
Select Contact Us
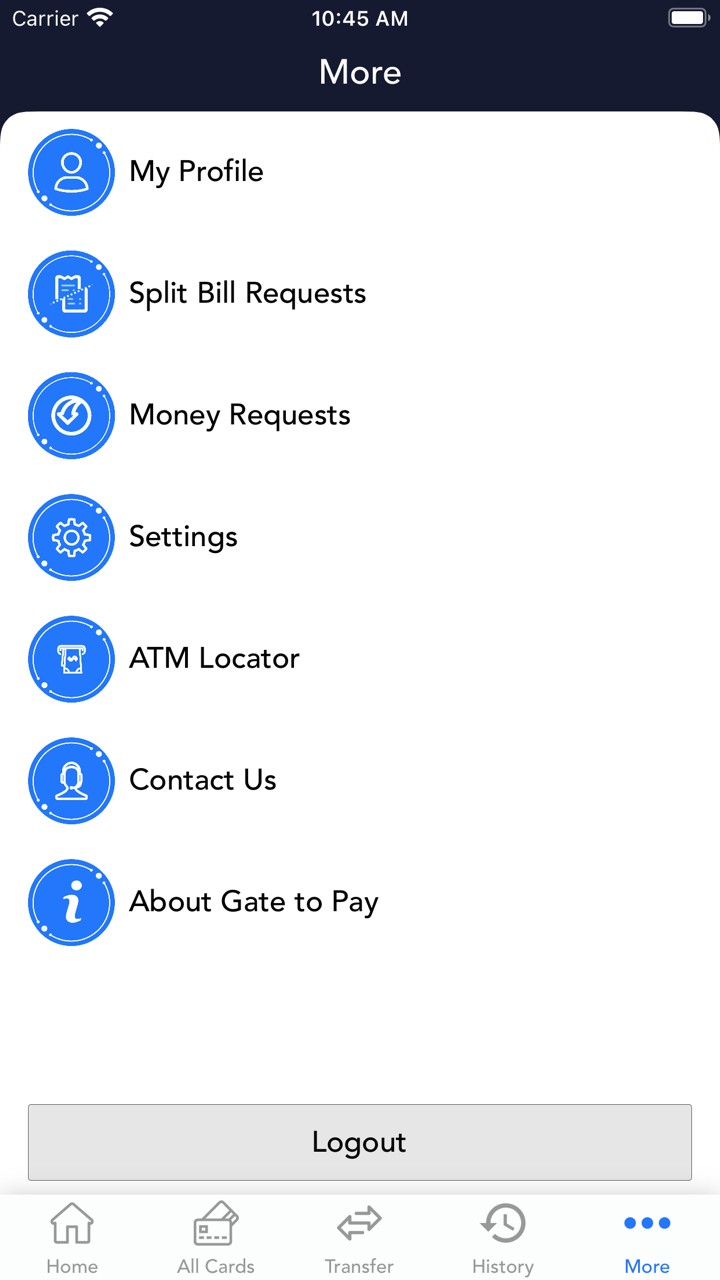pyautogui.click(x=202, y=781)
